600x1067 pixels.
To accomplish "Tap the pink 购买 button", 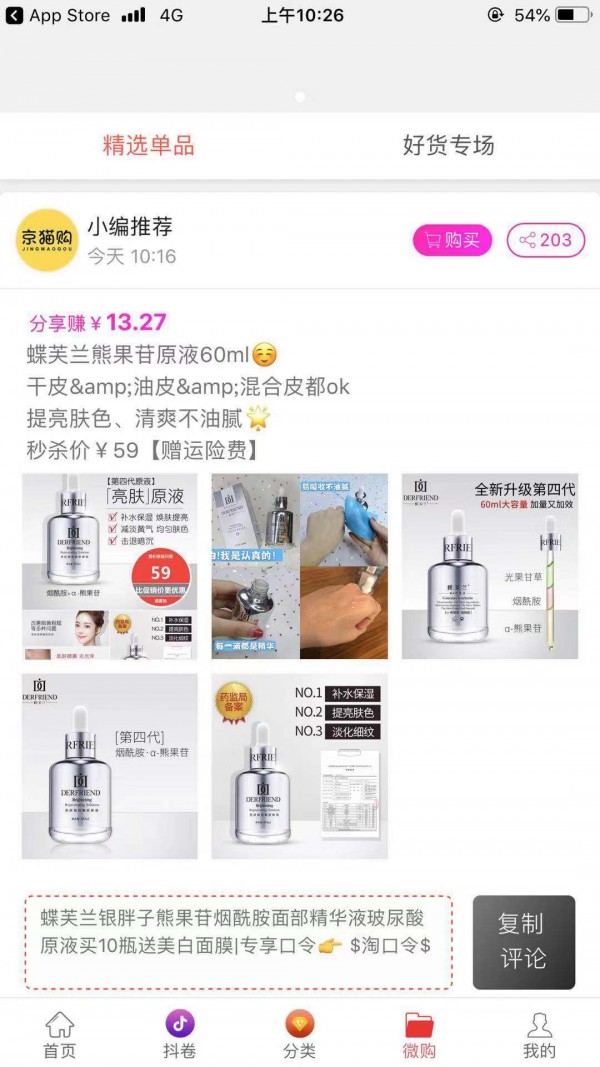I will point(453,240).
